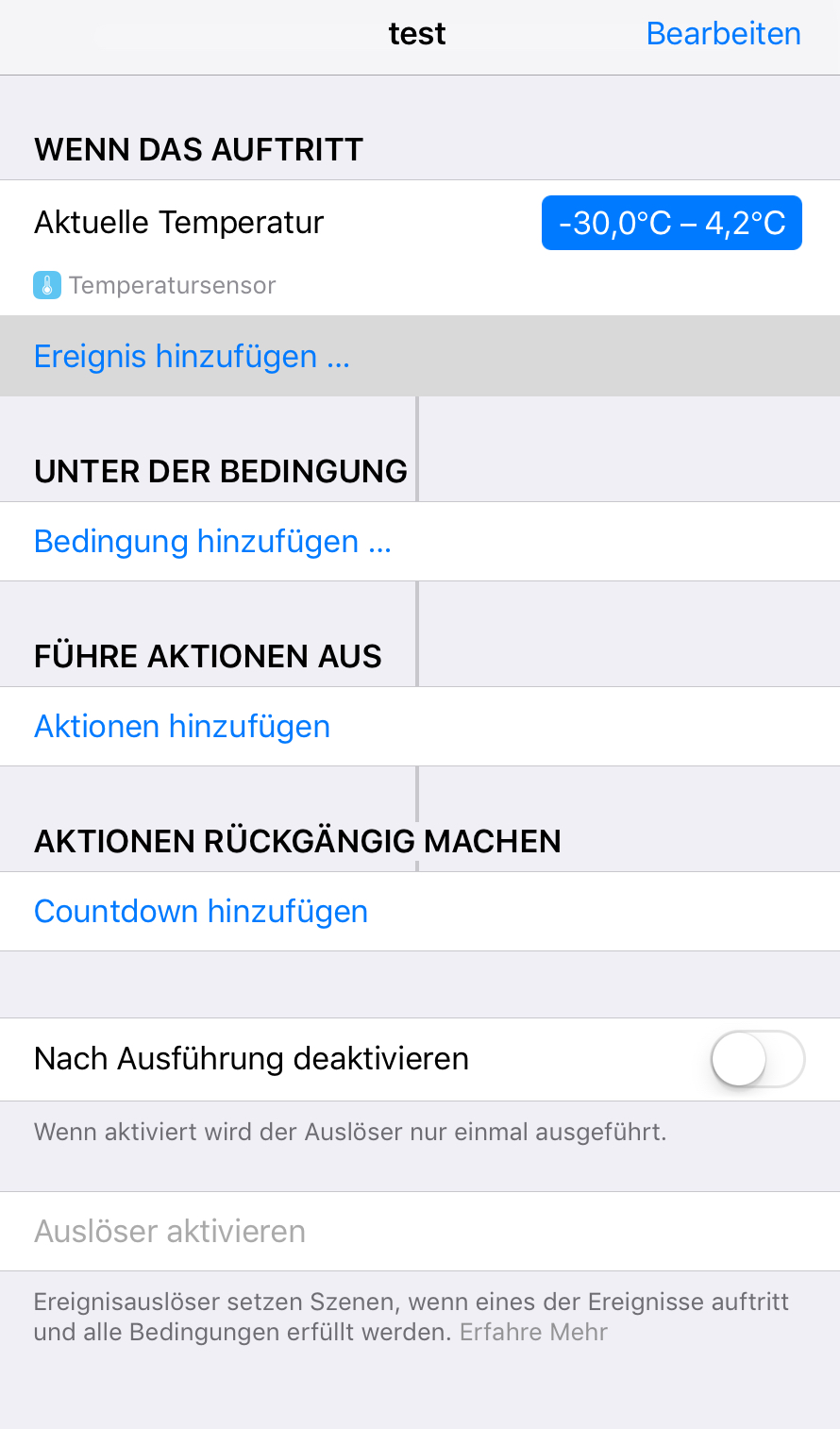Toggle Nach Ausführung deaktivieren switch
Image resolution: width=840 pixels, height=1429 pixels.
757,1059
